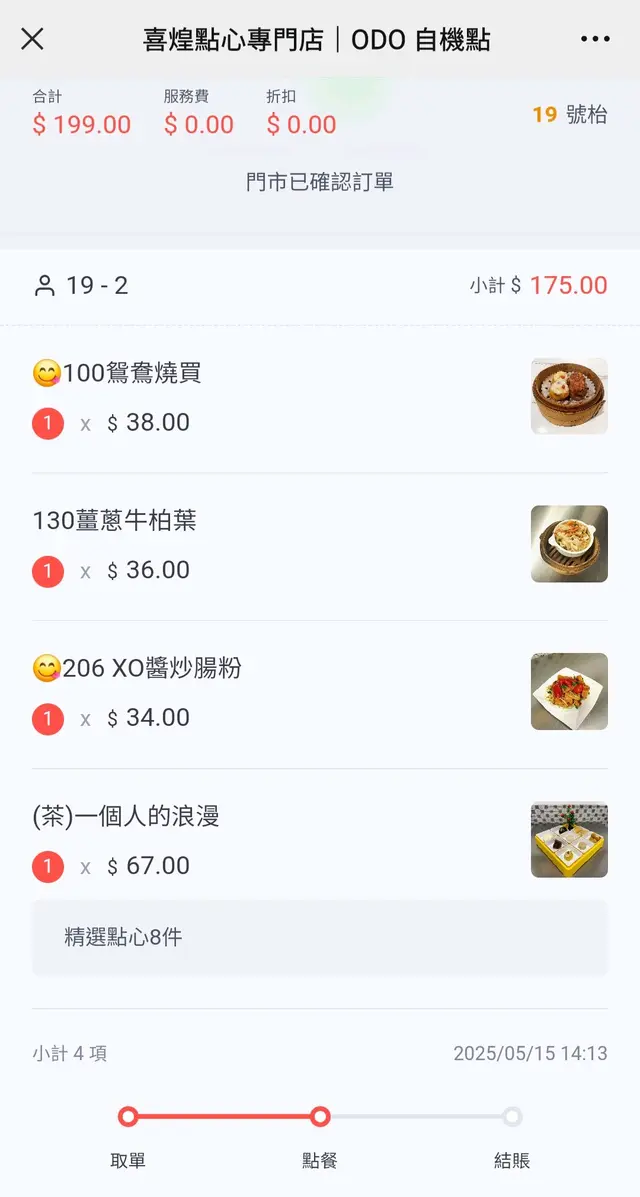Open the 206 XO醬炒腸粉 photo
640x1197 pixels.
(x=569, y=692)
